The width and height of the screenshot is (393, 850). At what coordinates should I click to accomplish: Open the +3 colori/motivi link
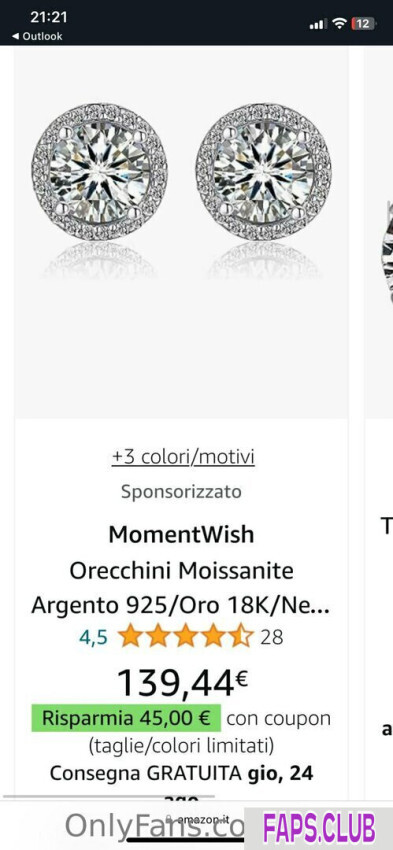click(x=183, y=457)
